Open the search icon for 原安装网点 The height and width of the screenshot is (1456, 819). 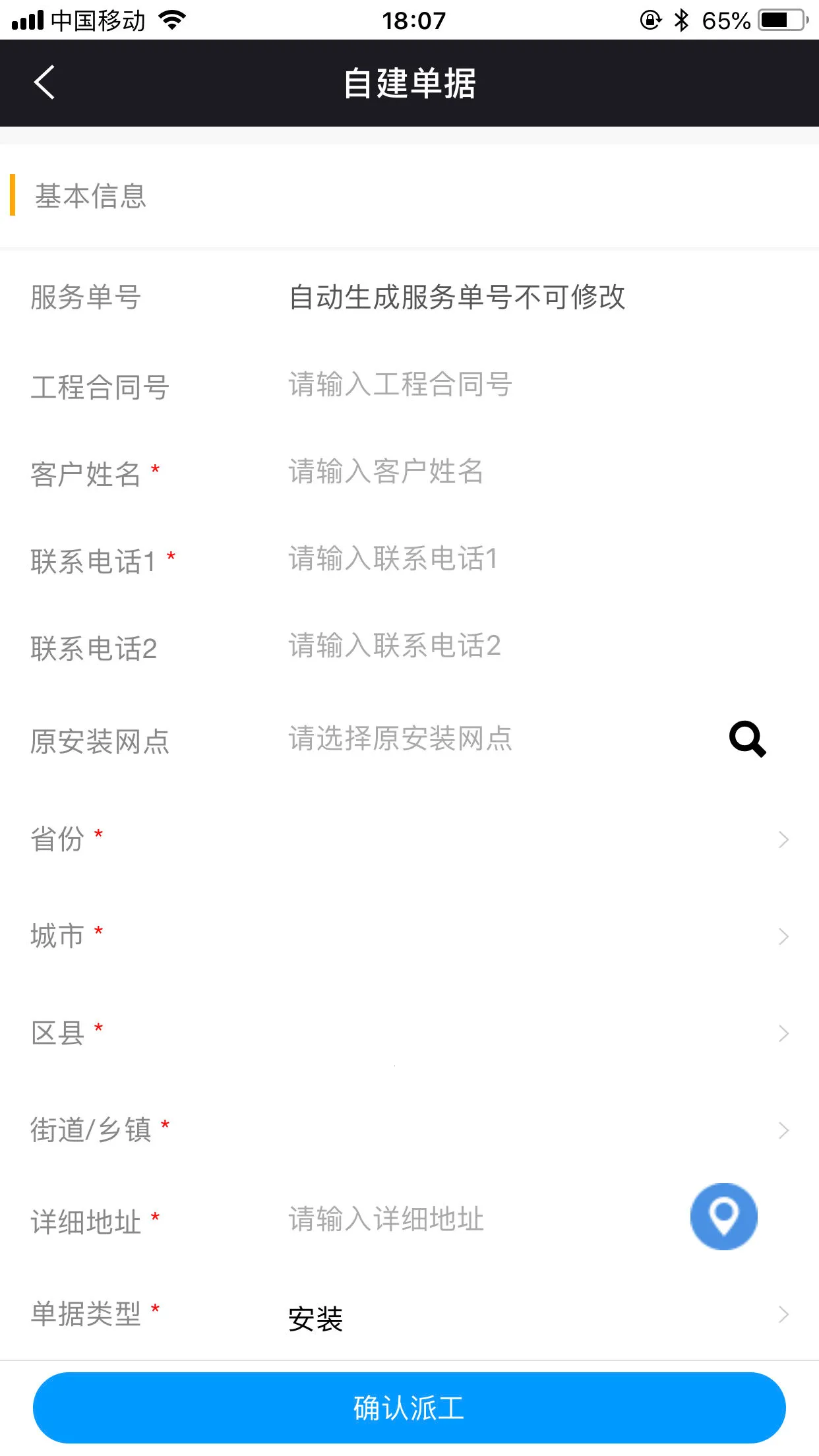[747, 738]
